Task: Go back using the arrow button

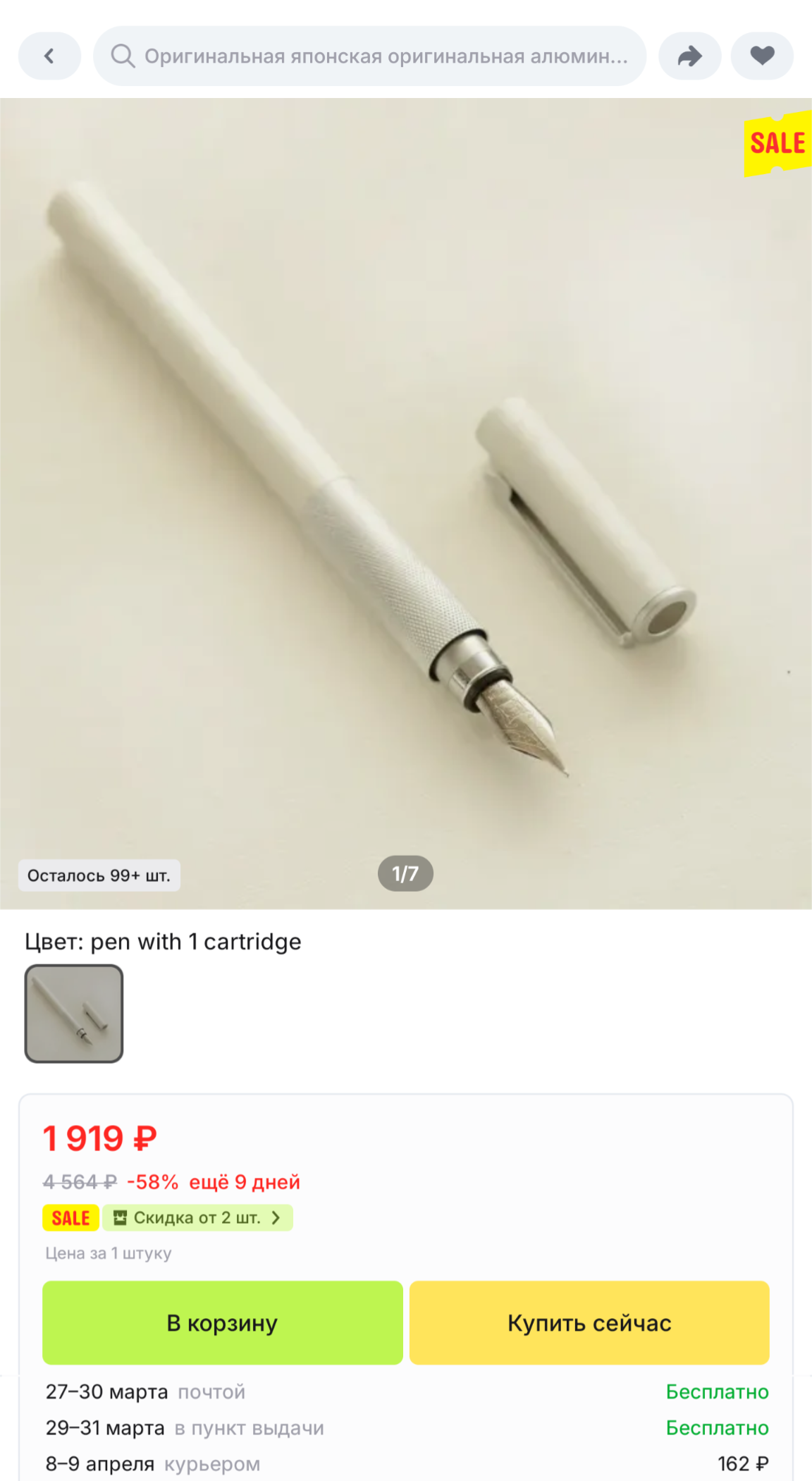Action: coord(49,56)
